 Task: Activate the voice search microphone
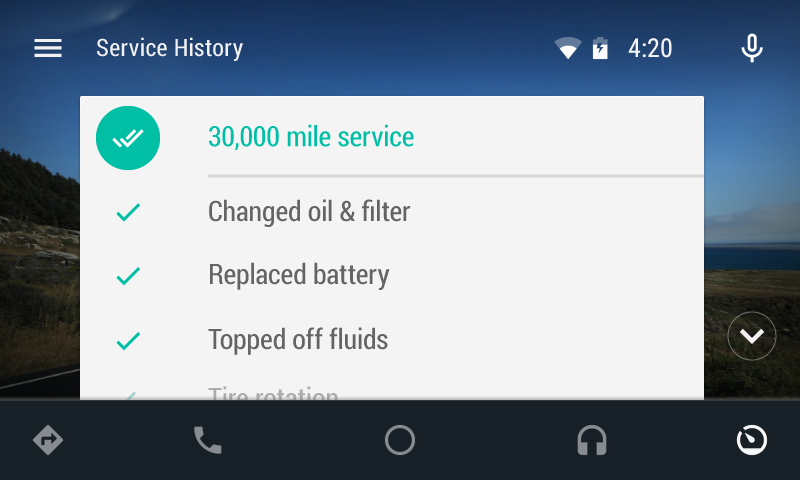(x=752, y=48)
